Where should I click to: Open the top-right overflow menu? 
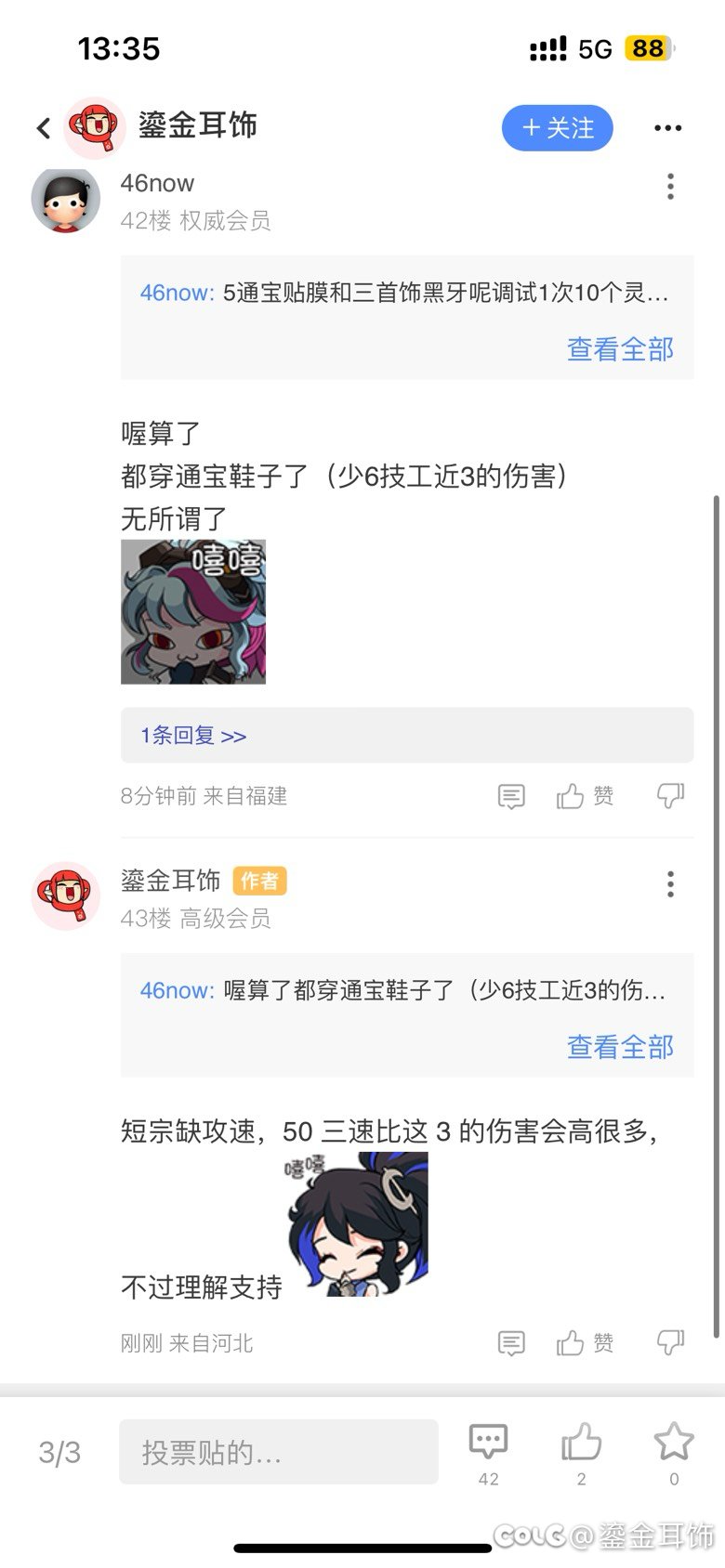[x=667, y=128]
